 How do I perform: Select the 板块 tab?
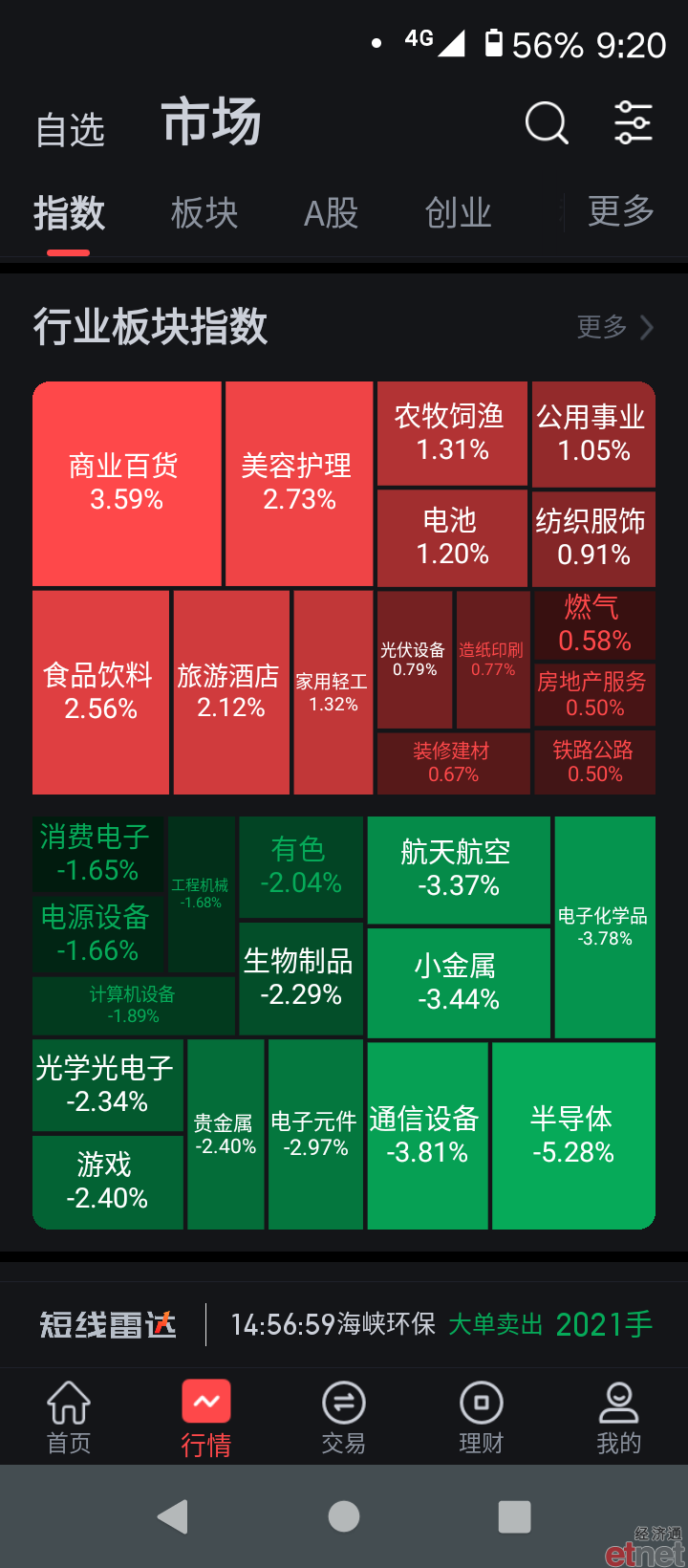tap(204, 213)
